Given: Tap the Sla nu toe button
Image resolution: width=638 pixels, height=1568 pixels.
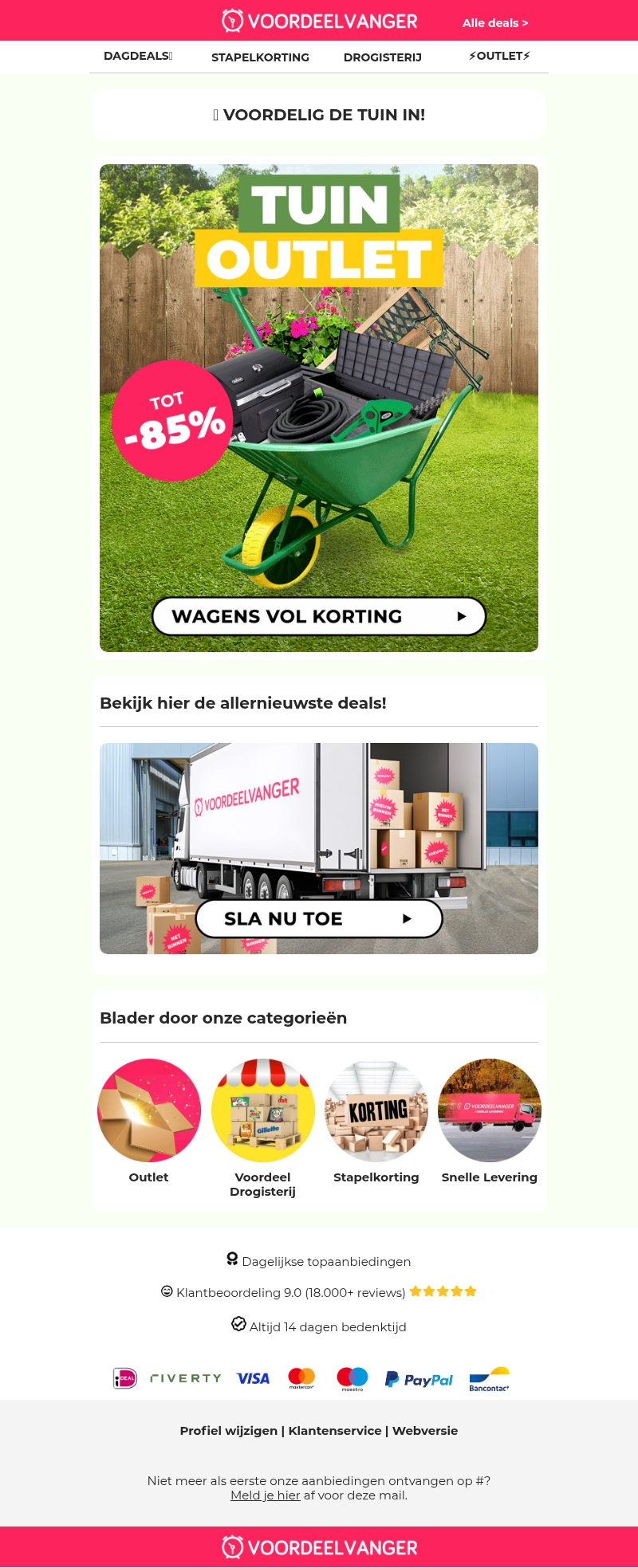Looking at the screenshot, I should (x=319, y=918).
